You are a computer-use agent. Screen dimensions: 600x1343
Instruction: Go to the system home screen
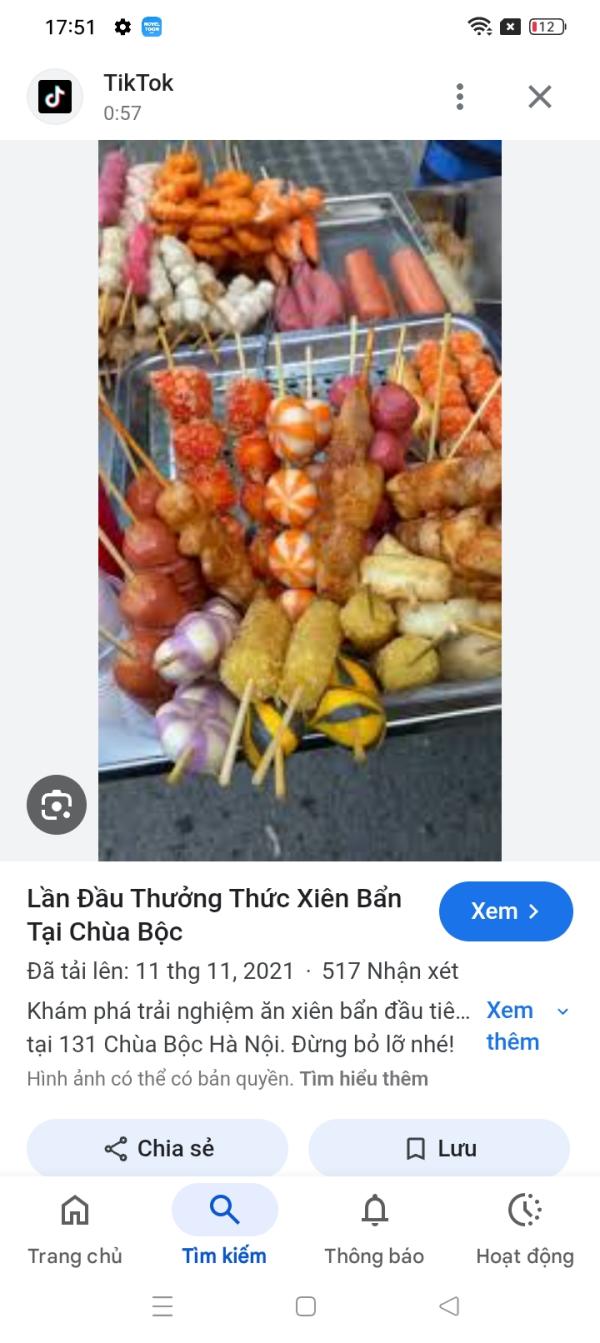[x=306, y=1306]
